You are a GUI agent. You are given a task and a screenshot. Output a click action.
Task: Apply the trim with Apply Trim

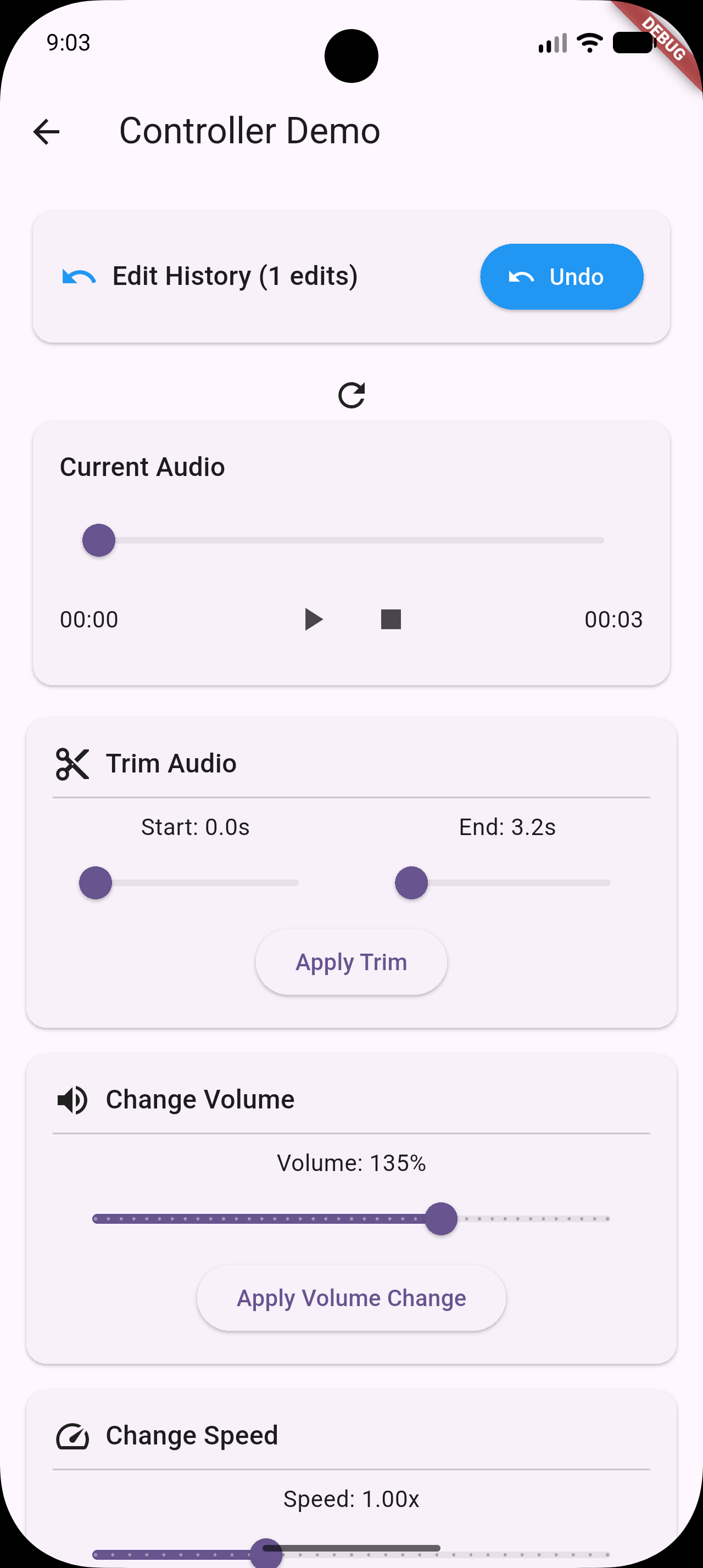(x=351, y=961)
